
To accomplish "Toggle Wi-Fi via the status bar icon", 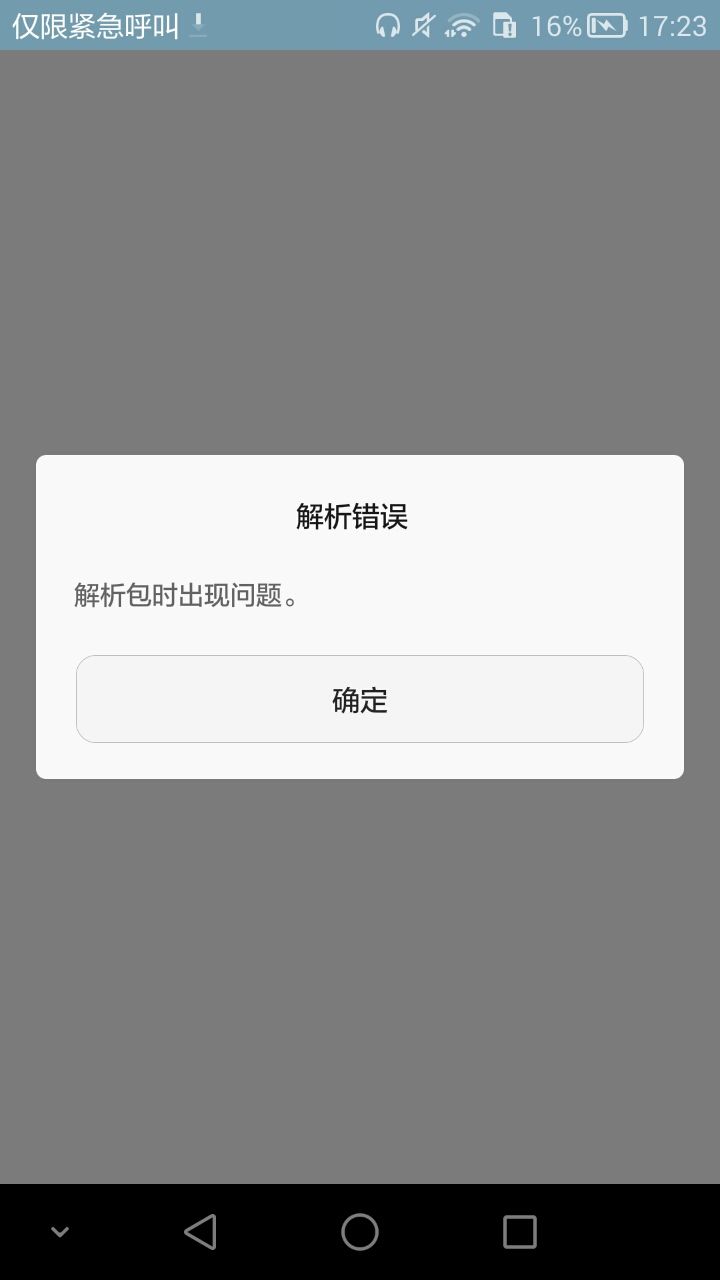I will [x=462, y=25].
